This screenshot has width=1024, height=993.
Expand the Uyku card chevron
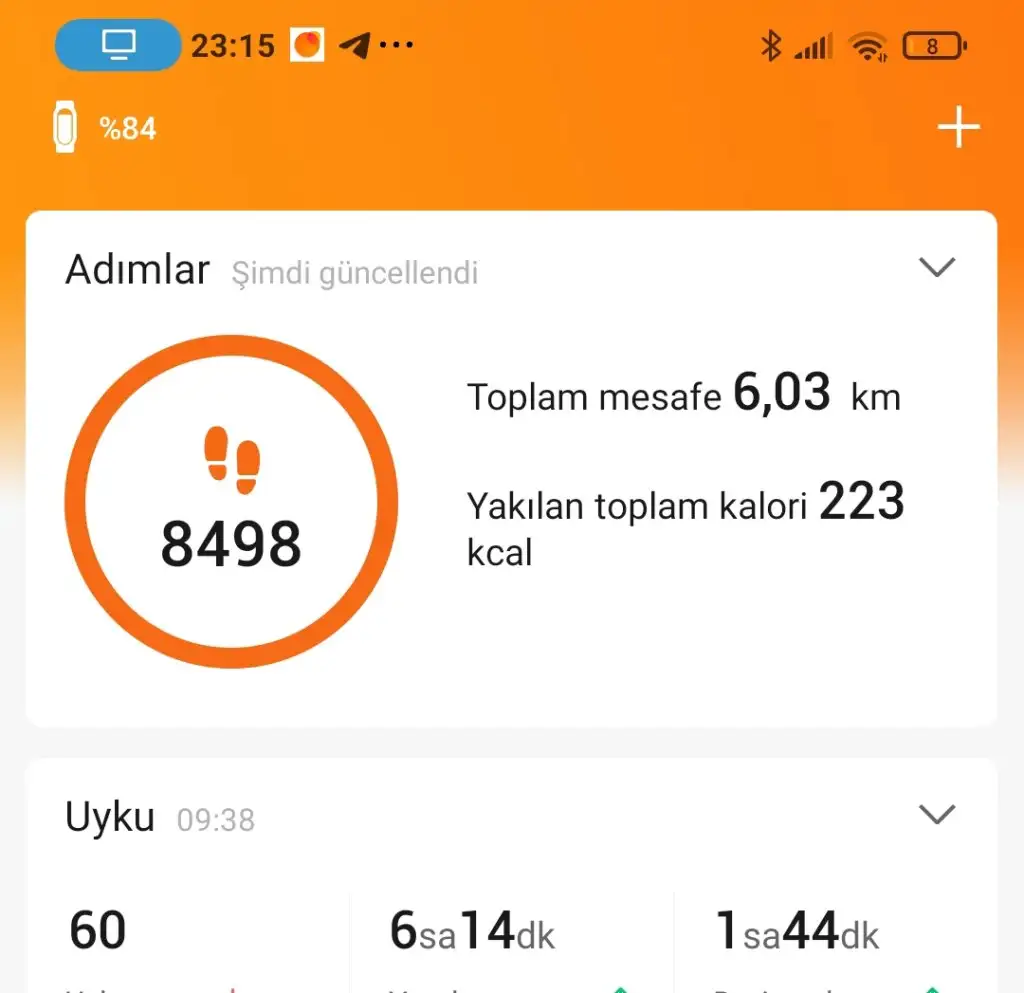click(x=937, y=815)
